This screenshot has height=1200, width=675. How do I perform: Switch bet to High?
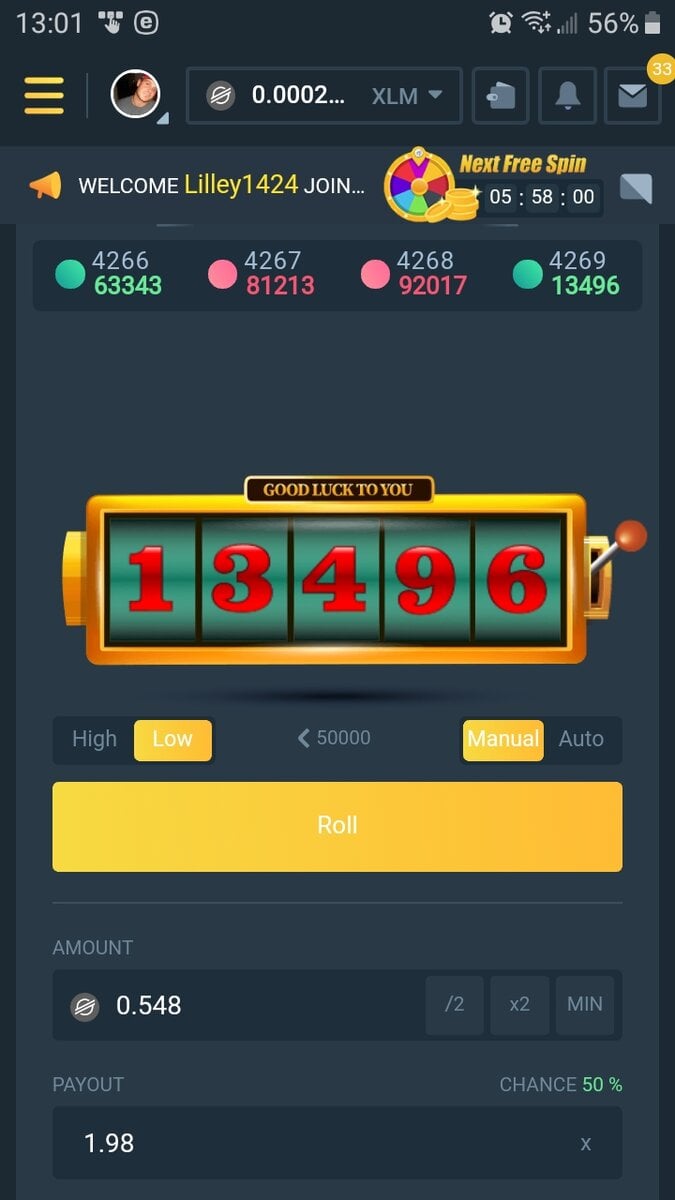(94, 739)
